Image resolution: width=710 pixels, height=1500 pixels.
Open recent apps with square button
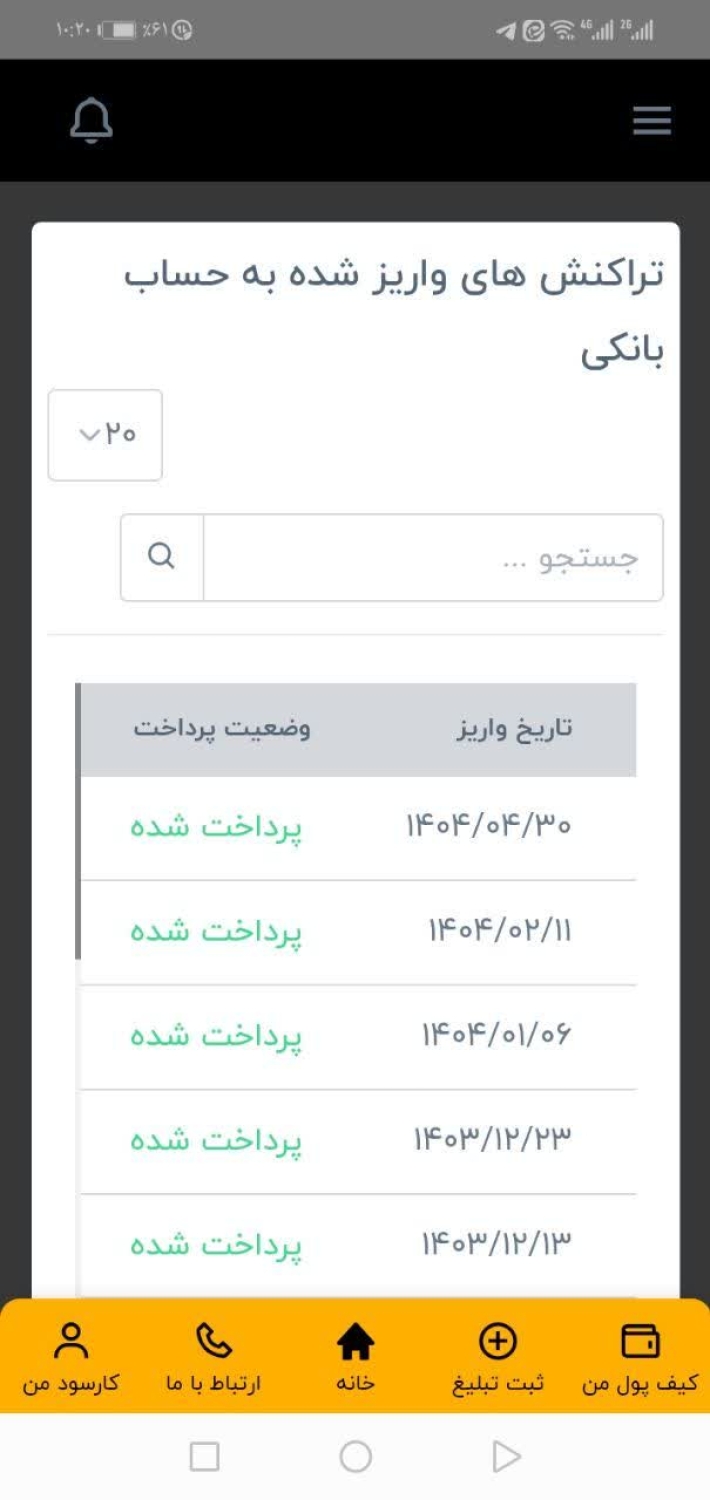[204, 1457]
